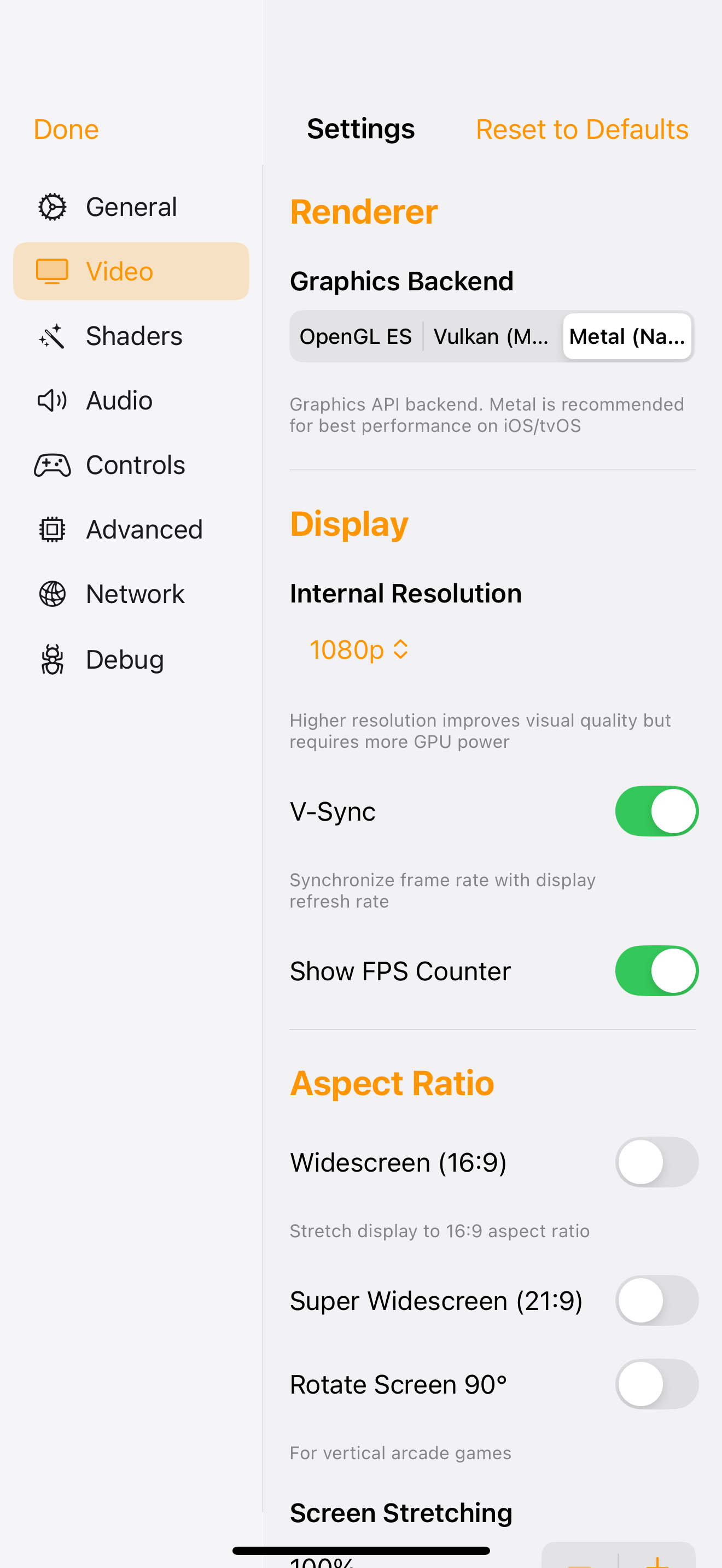Open the Internal Resolution dropdown
Screen dimensions: 722x1568
[x=359, y=649]
